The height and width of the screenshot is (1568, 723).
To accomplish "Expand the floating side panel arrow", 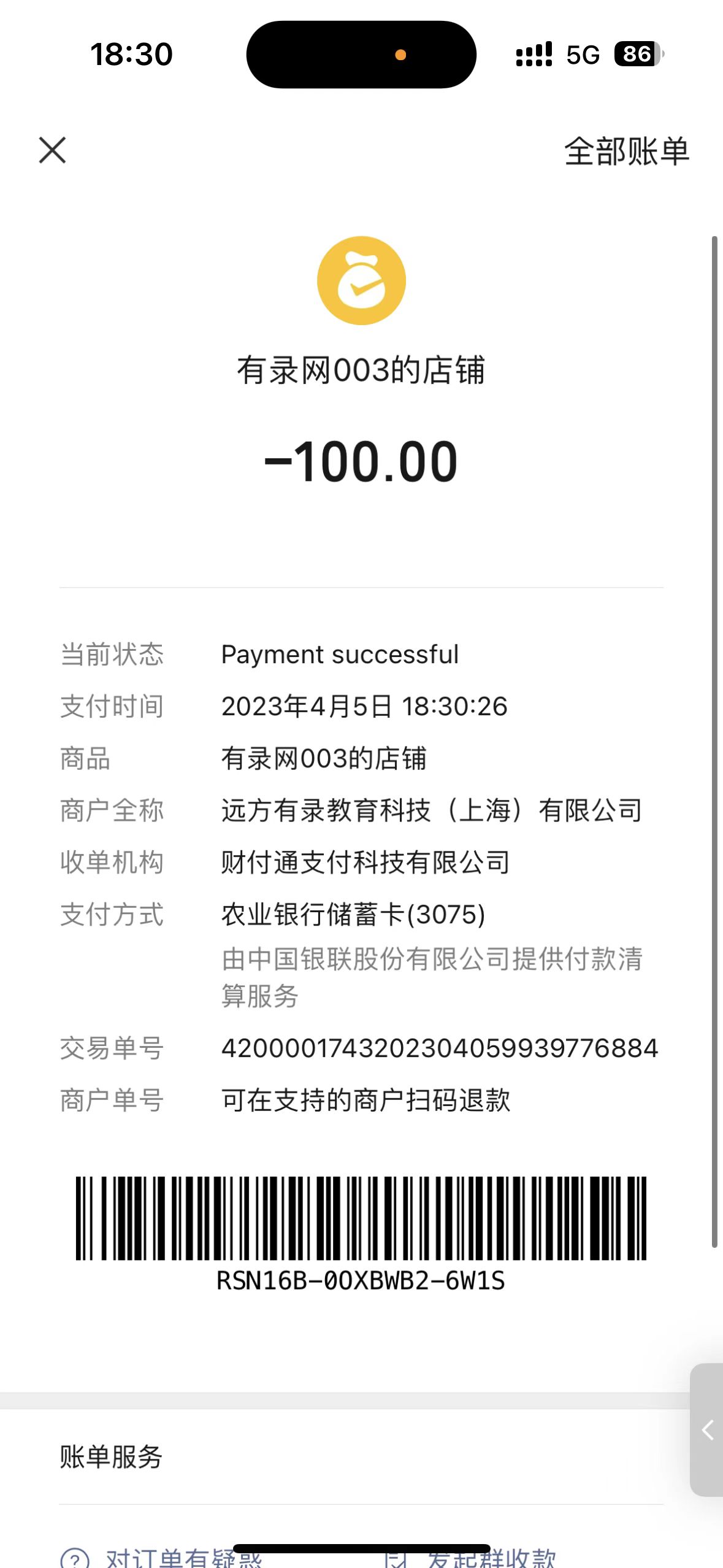I will [x=708, y=1430].
